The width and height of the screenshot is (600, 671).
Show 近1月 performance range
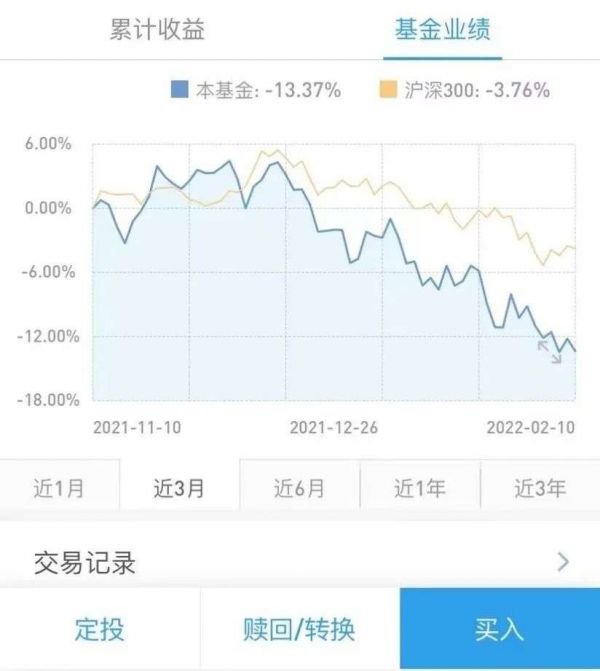[x=59, y=488]
